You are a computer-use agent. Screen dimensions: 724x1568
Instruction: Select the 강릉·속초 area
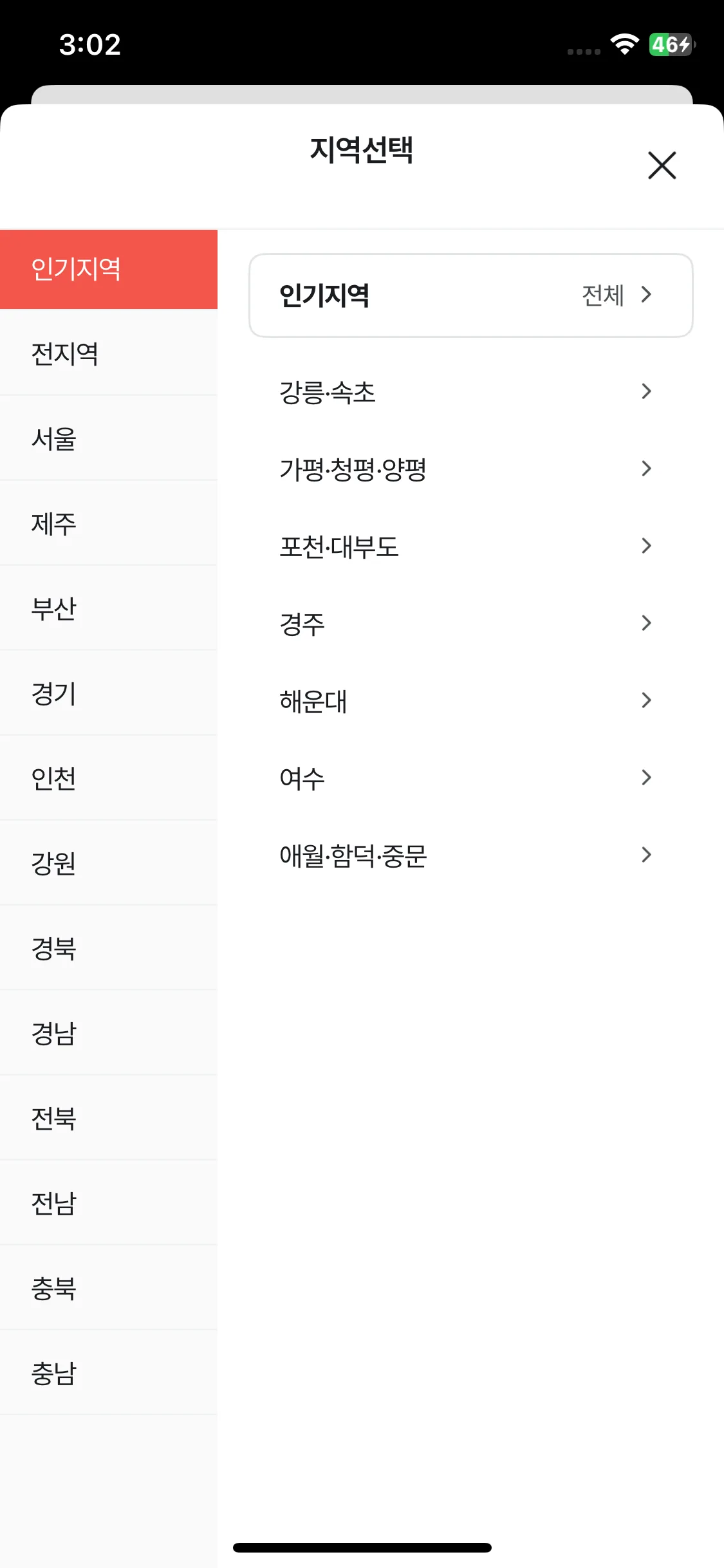point(470,391)
